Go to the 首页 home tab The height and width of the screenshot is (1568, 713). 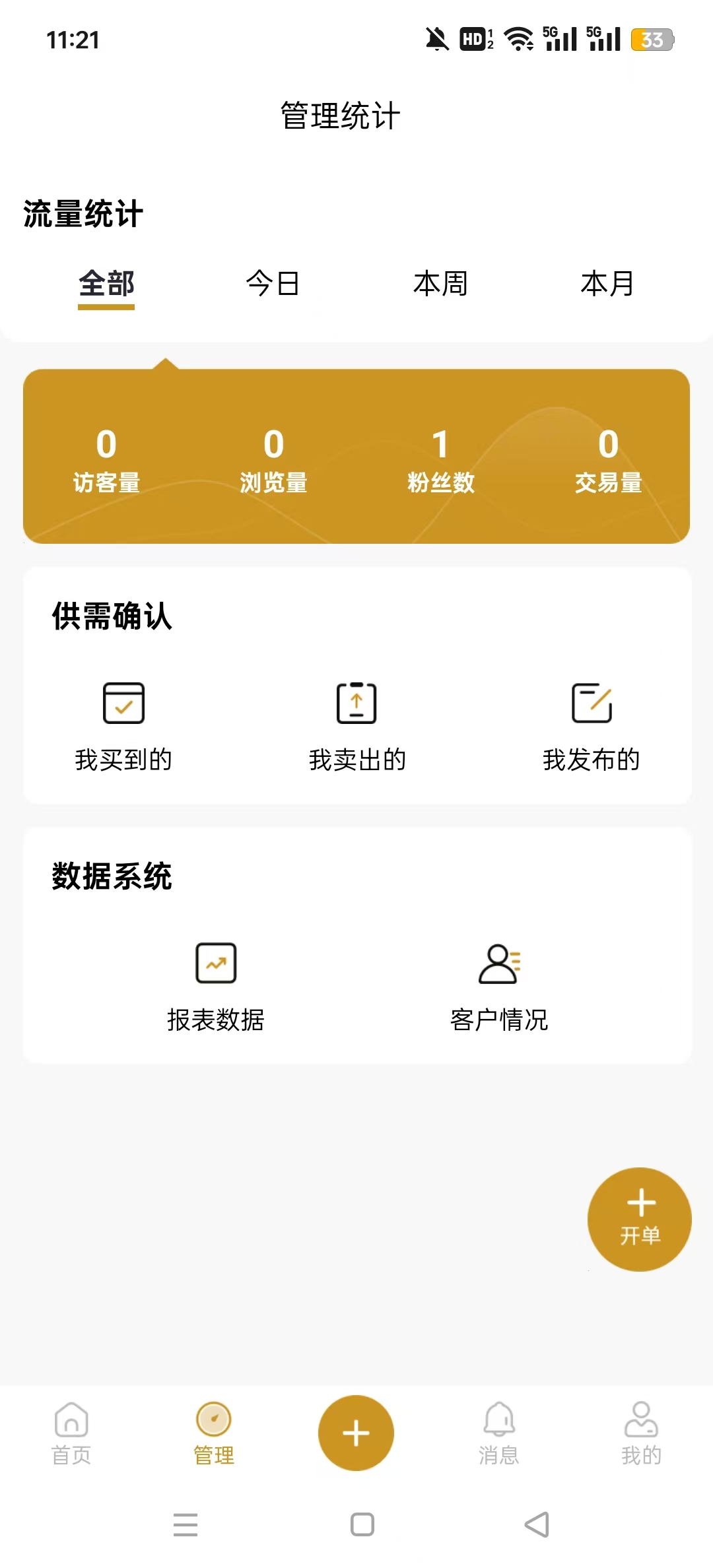71,1433
